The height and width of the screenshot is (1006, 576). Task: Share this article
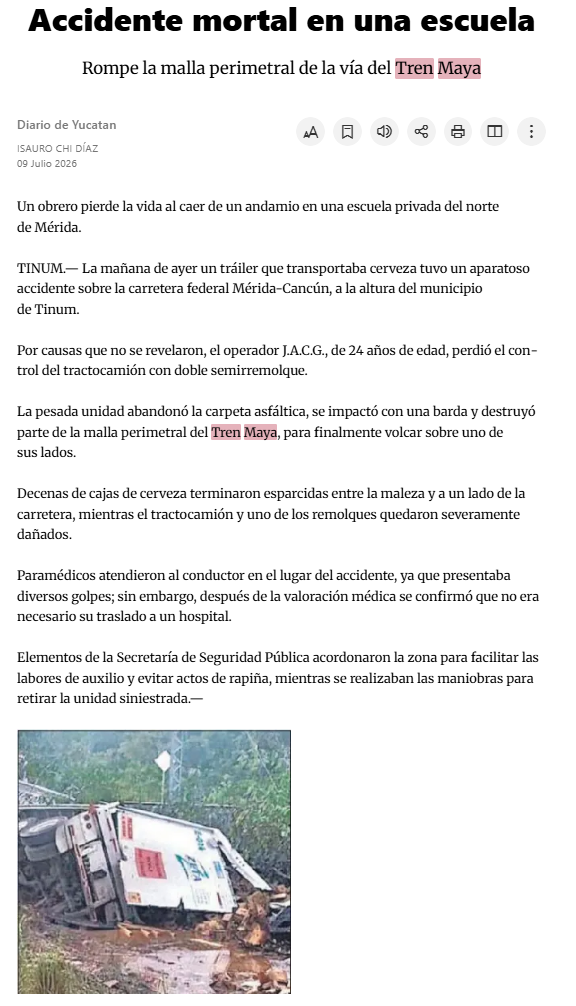(421, 132)
